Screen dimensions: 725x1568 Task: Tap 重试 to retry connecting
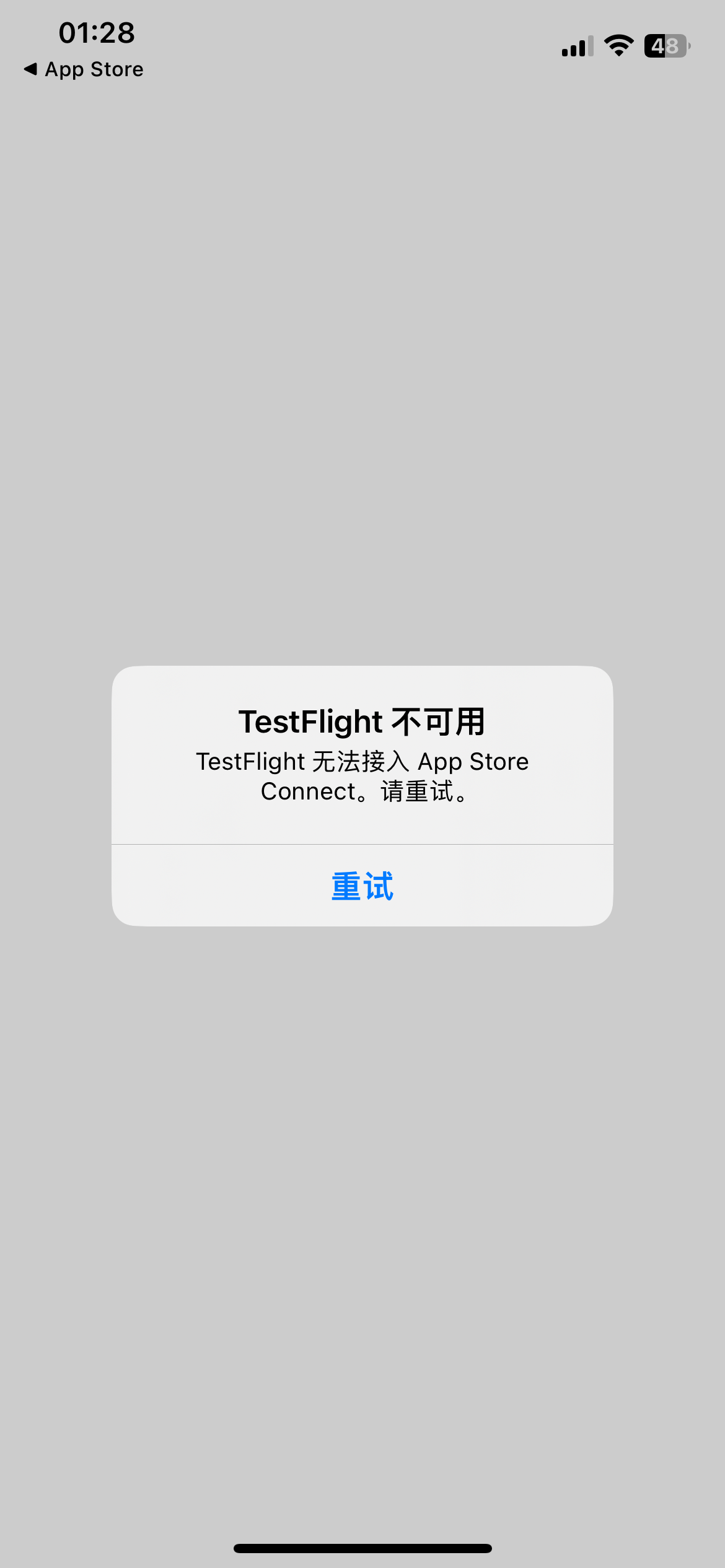(x=362, y=886)
